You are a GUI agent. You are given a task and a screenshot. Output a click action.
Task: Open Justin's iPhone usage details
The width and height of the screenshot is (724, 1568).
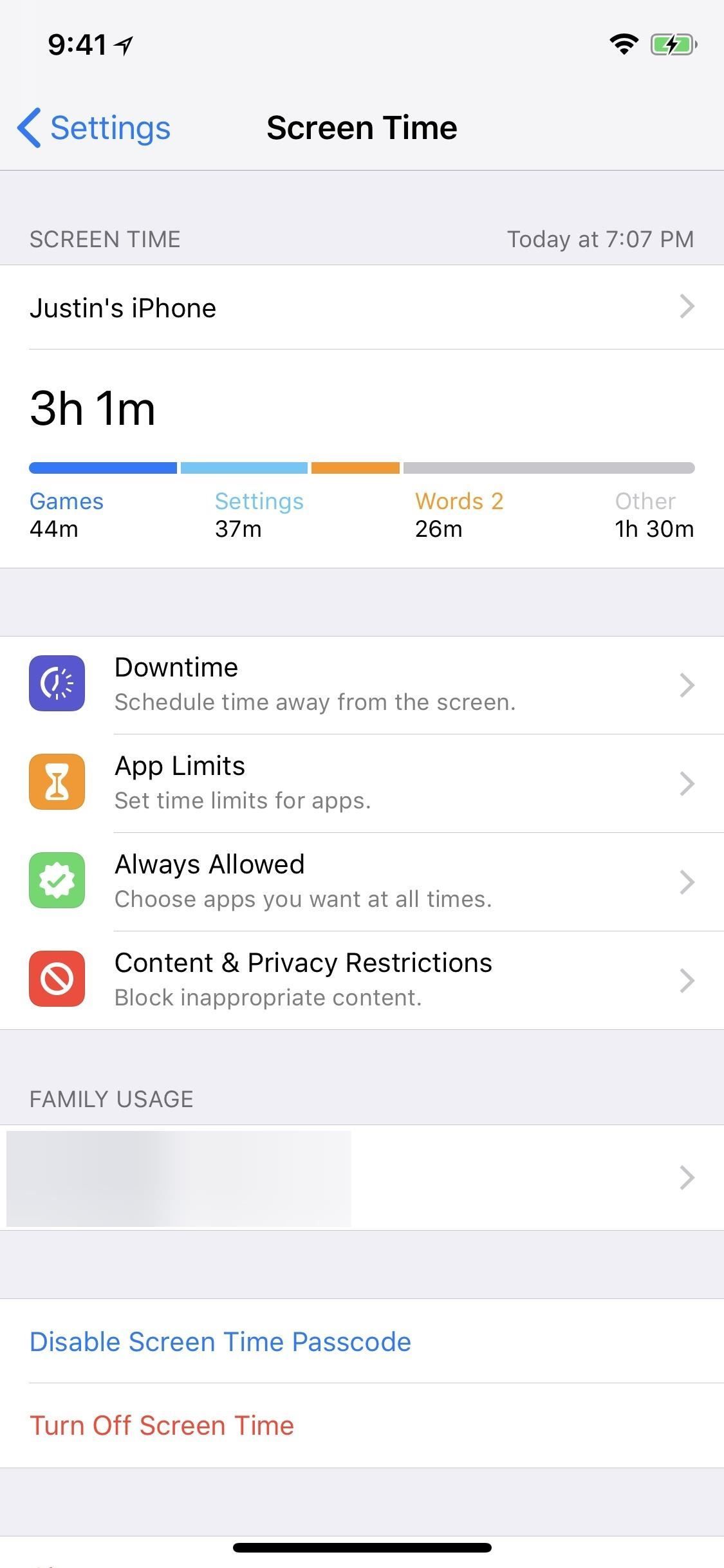(360, 308)
